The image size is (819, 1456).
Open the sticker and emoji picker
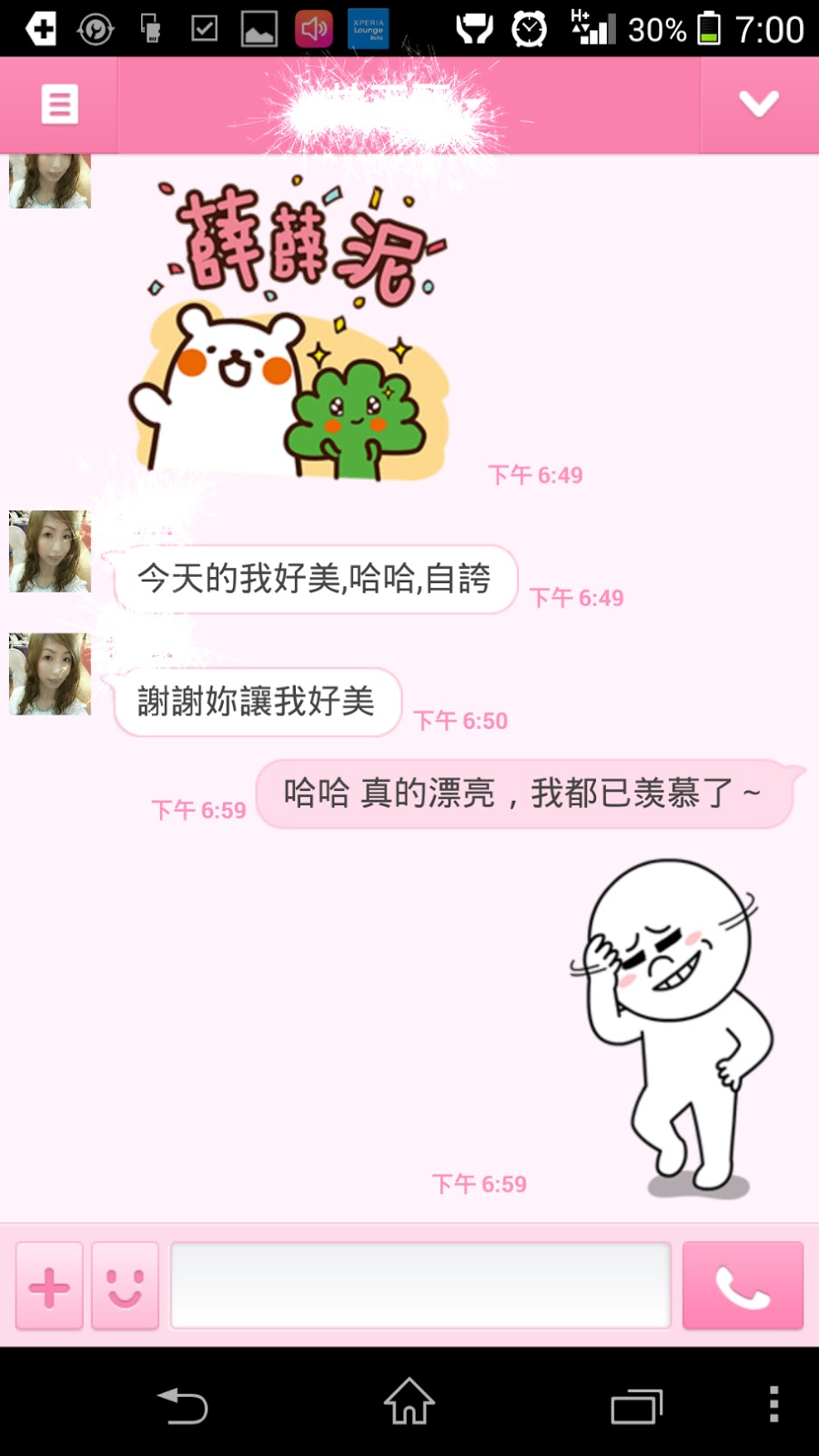126,1286
